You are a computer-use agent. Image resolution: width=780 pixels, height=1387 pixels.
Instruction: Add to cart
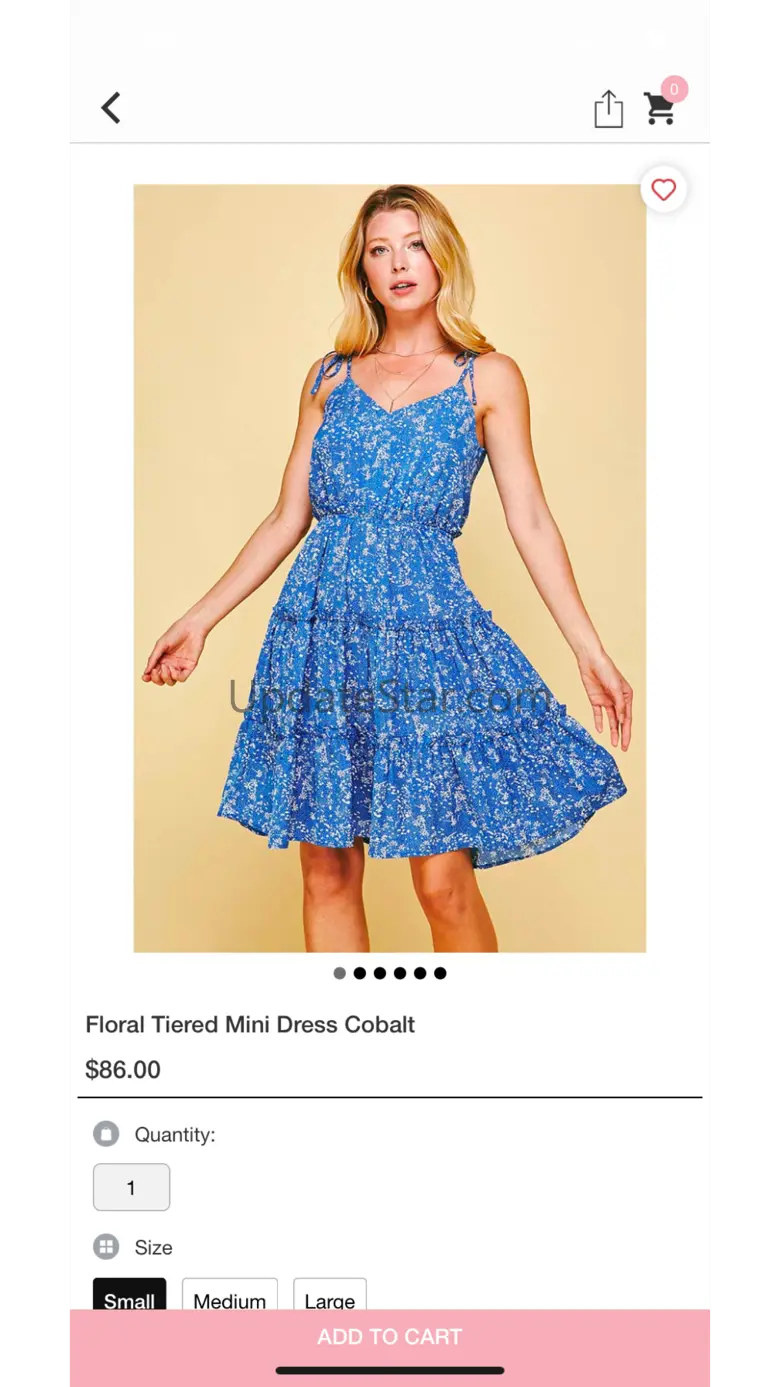(x=390, y=1337)
